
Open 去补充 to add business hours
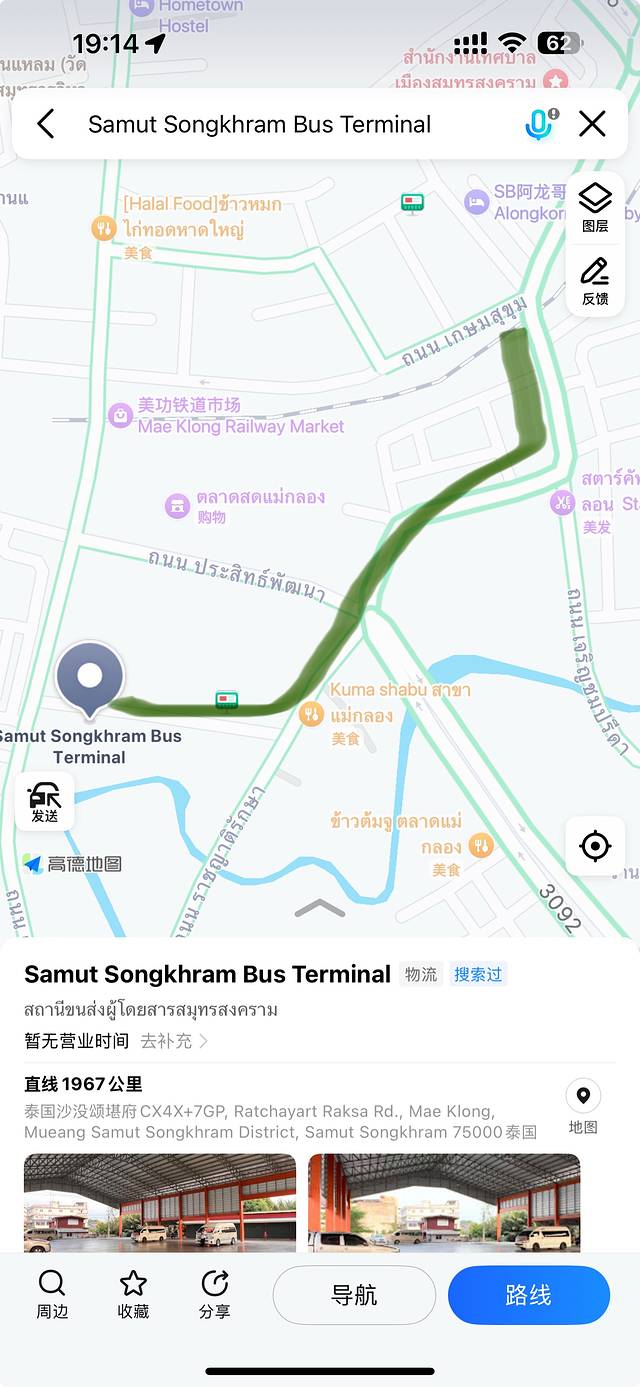tap(174, 1041)
